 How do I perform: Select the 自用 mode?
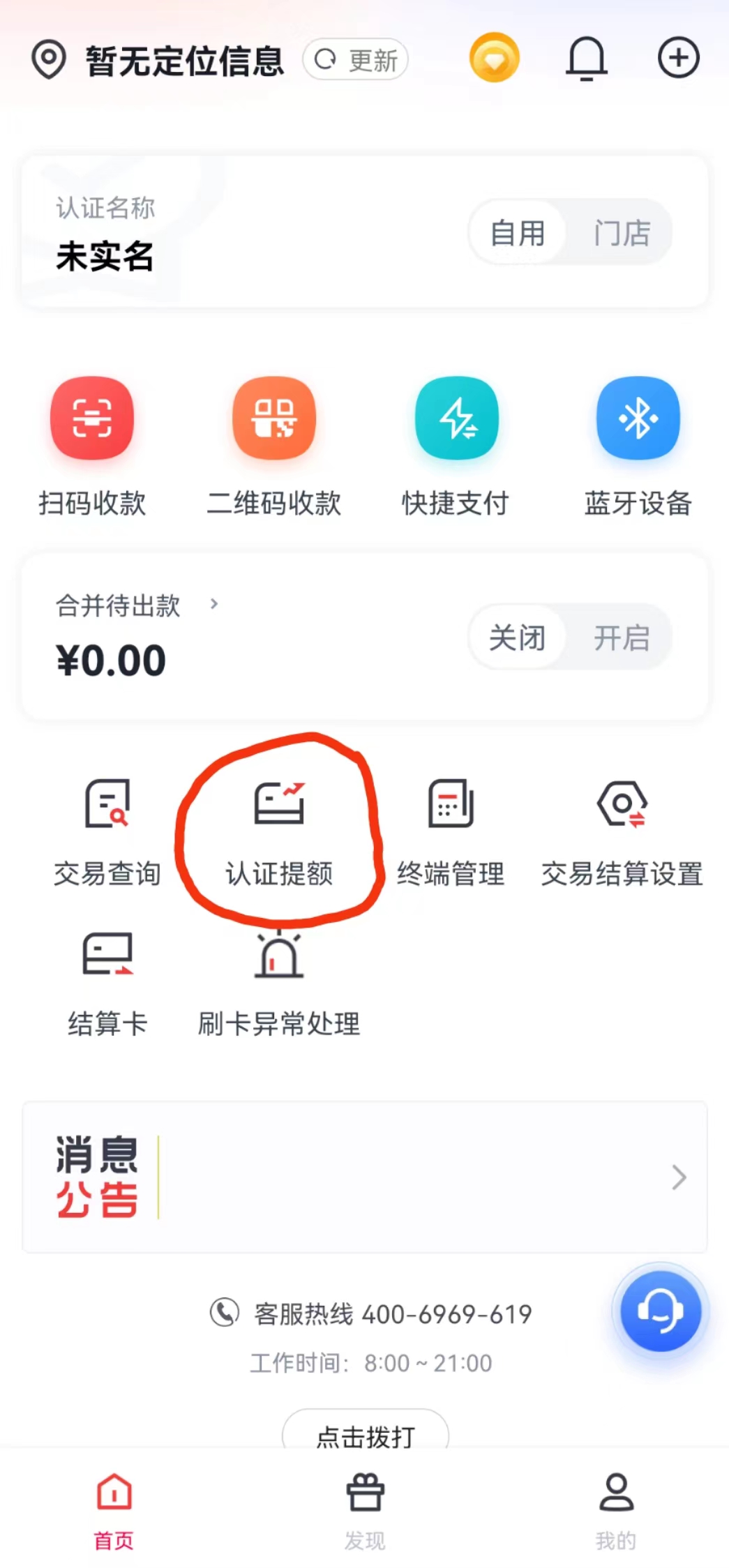(x=517, y=233)
